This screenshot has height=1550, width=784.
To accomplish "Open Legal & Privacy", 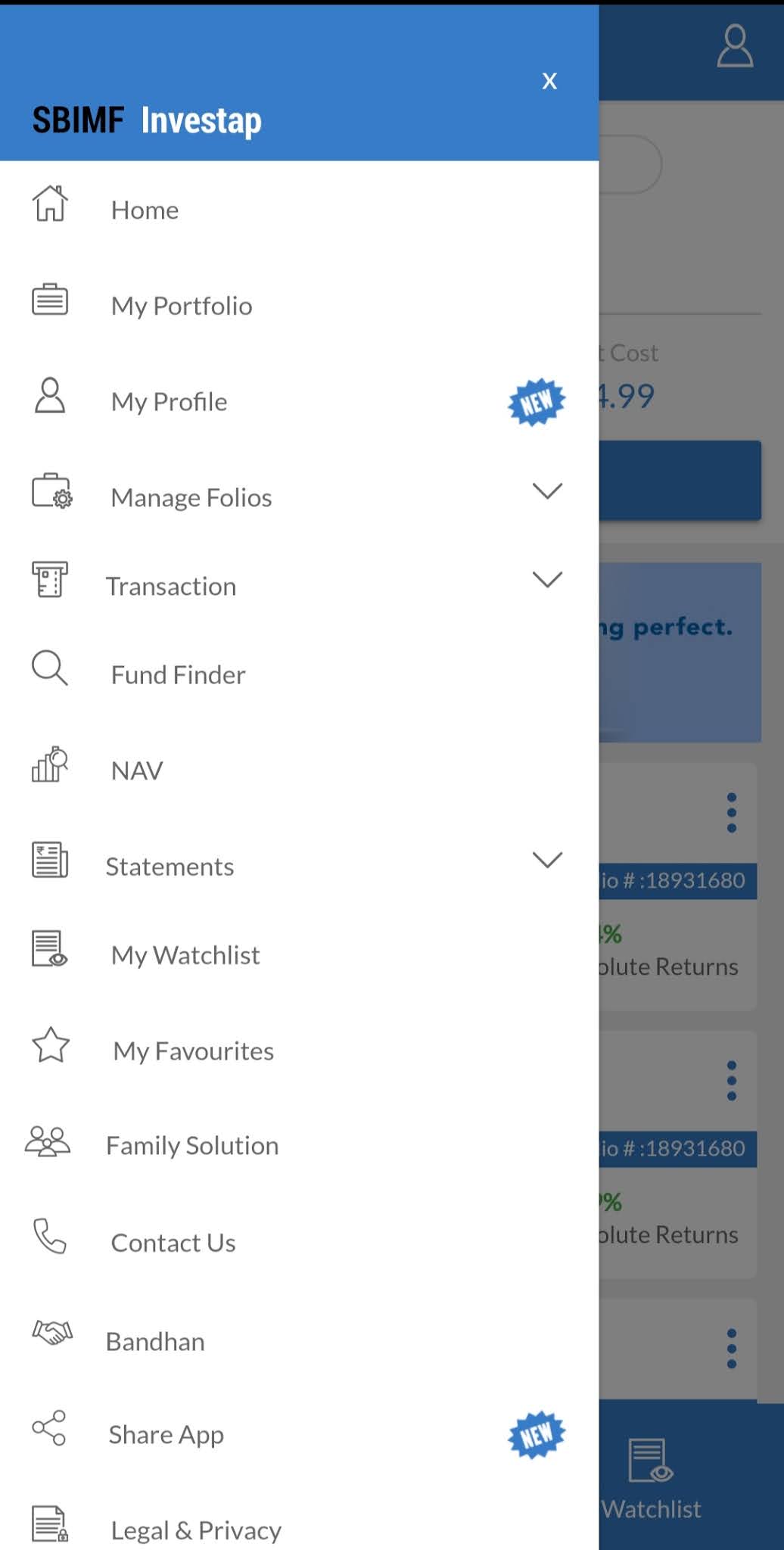I will pos(196,1530).
